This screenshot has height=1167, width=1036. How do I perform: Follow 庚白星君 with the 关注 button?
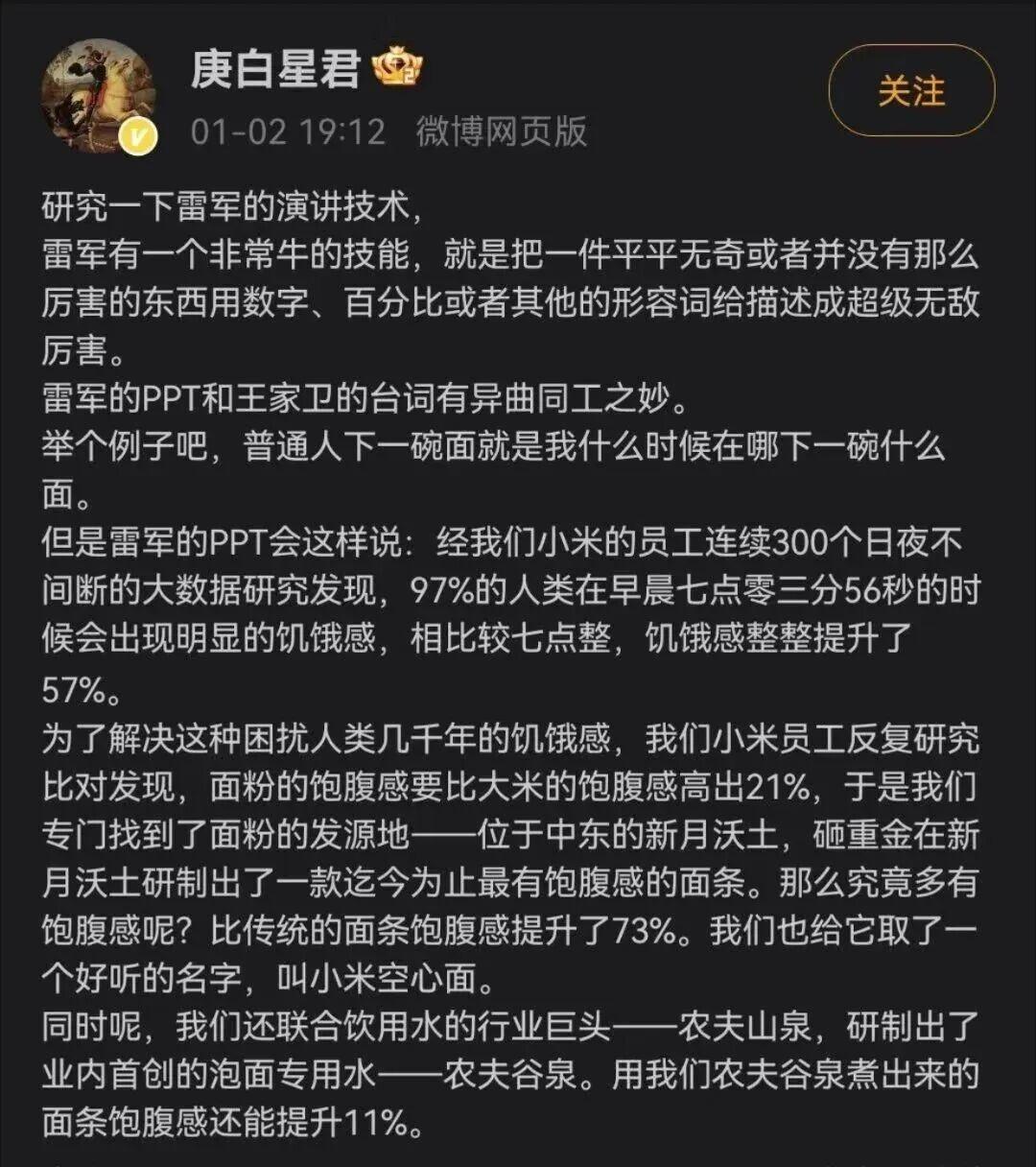(911, 91)
